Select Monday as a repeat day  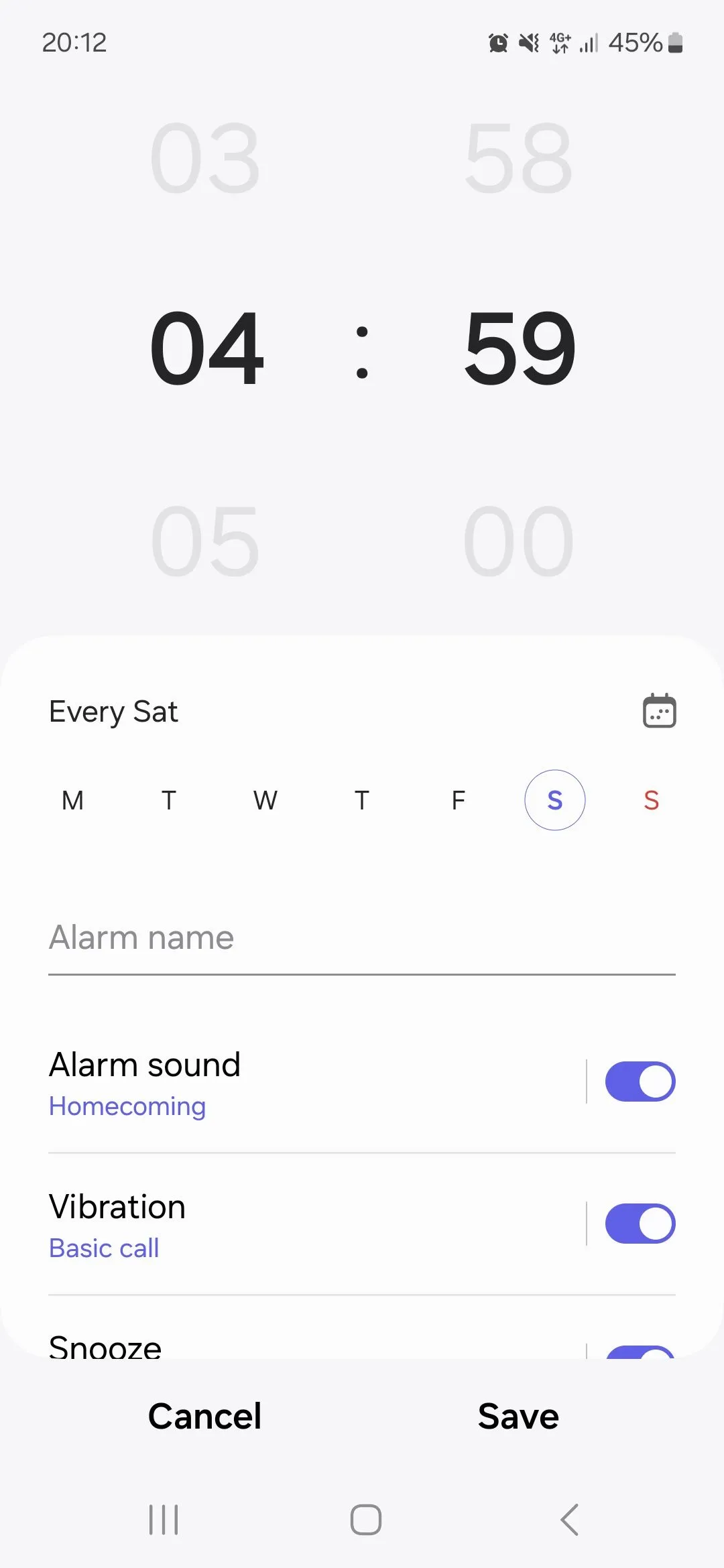(x=72, y=800)
